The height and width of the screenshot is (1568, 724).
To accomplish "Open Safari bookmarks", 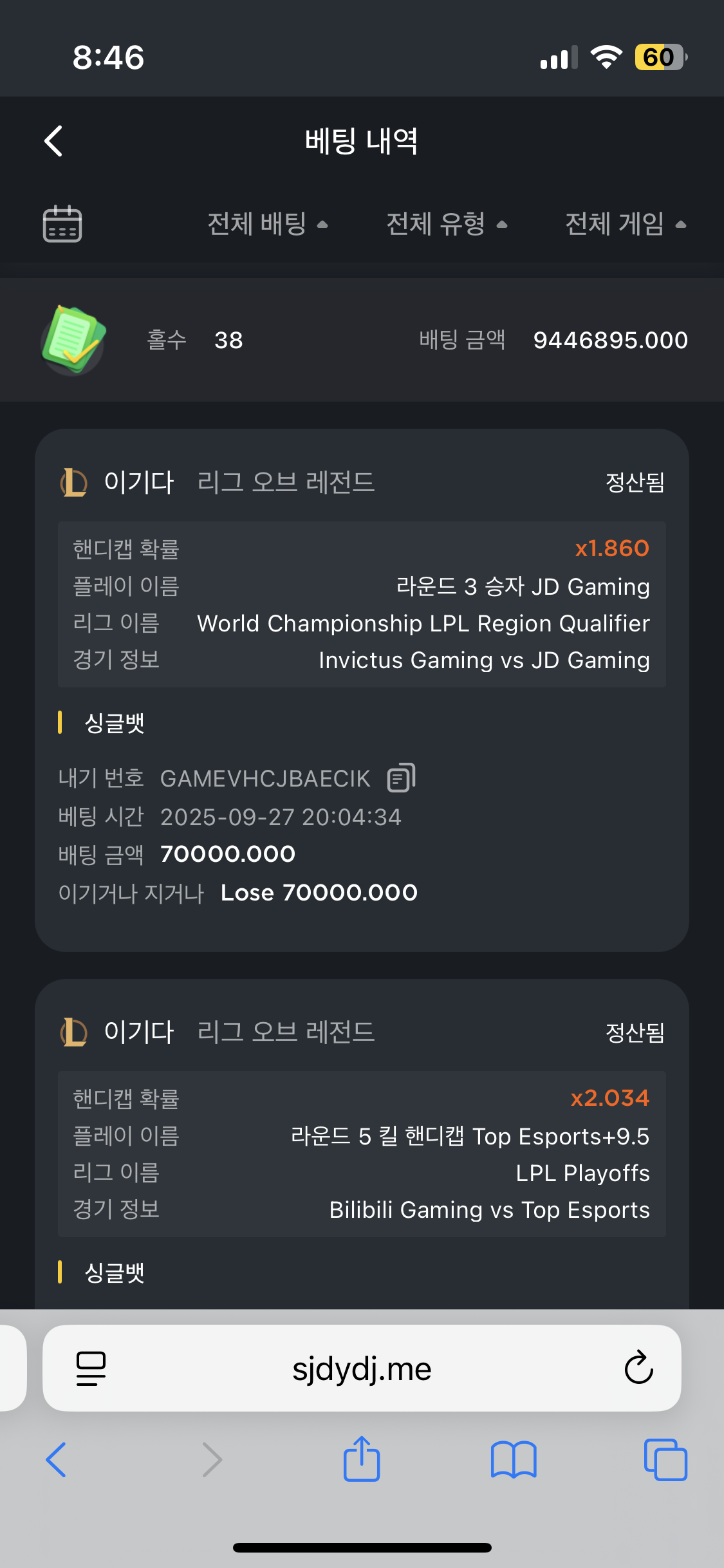I will (x=513, y=1459).
